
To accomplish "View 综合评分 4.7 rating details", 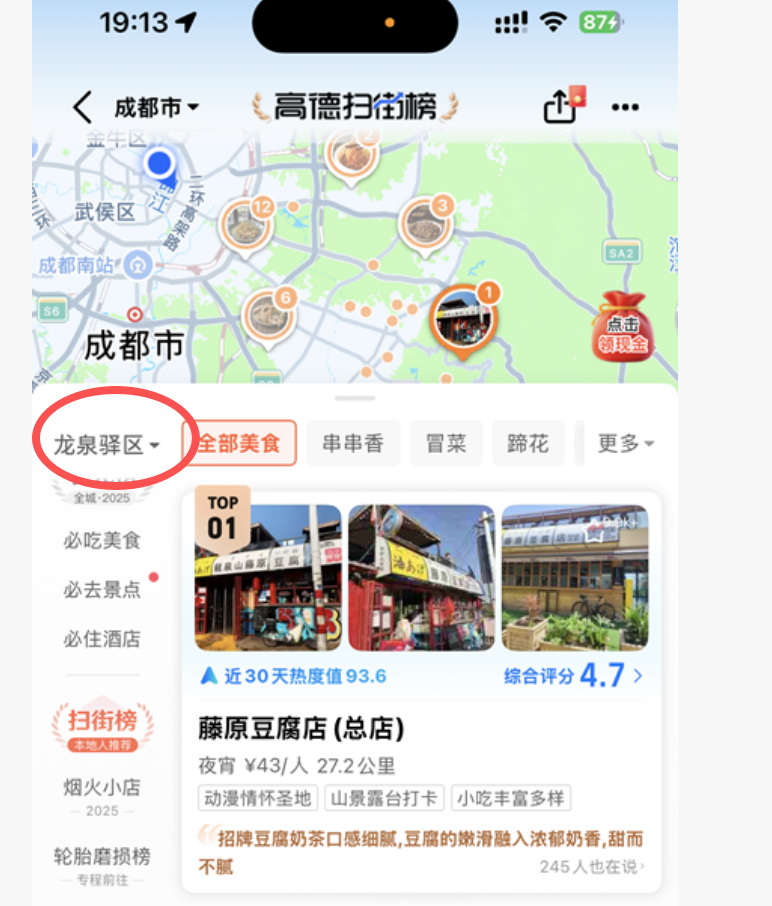I will pos(573,676).
